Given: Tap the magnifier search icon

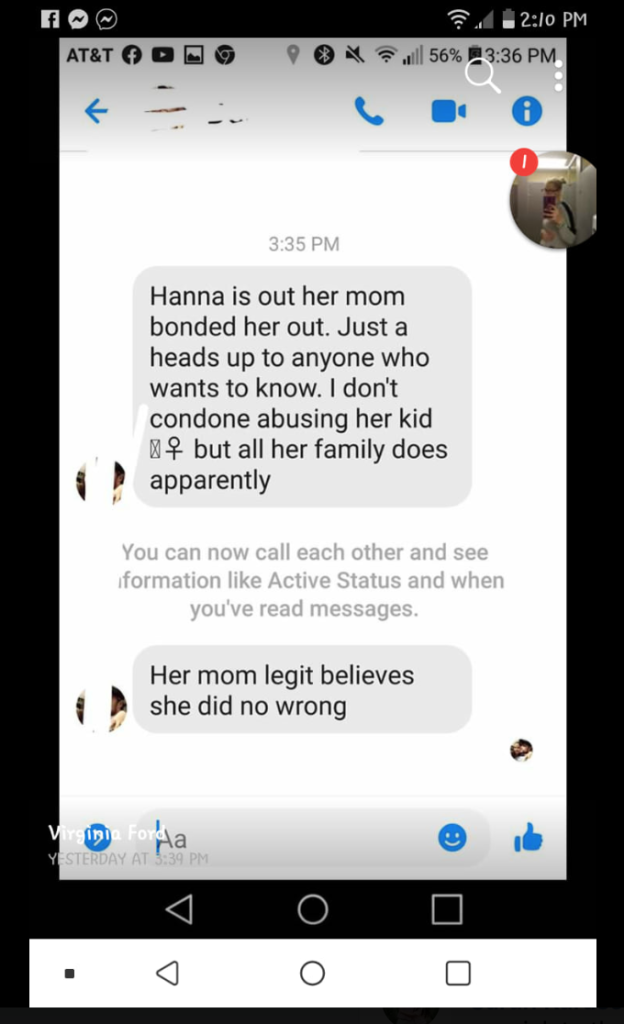Looking at the screenshot, I should [x=483, y=76].
